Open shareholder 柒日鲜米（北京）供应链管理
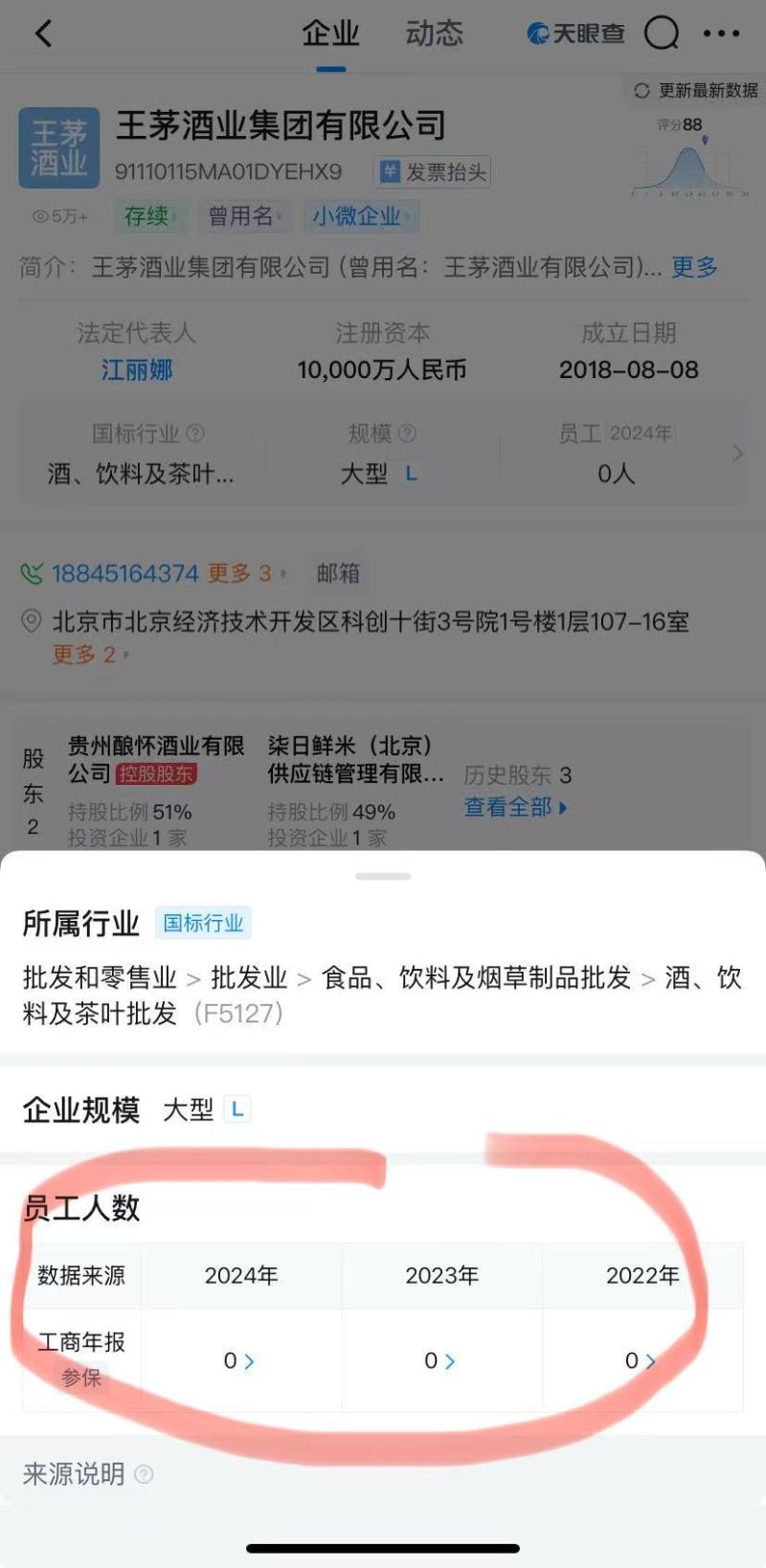 [355, 759]
